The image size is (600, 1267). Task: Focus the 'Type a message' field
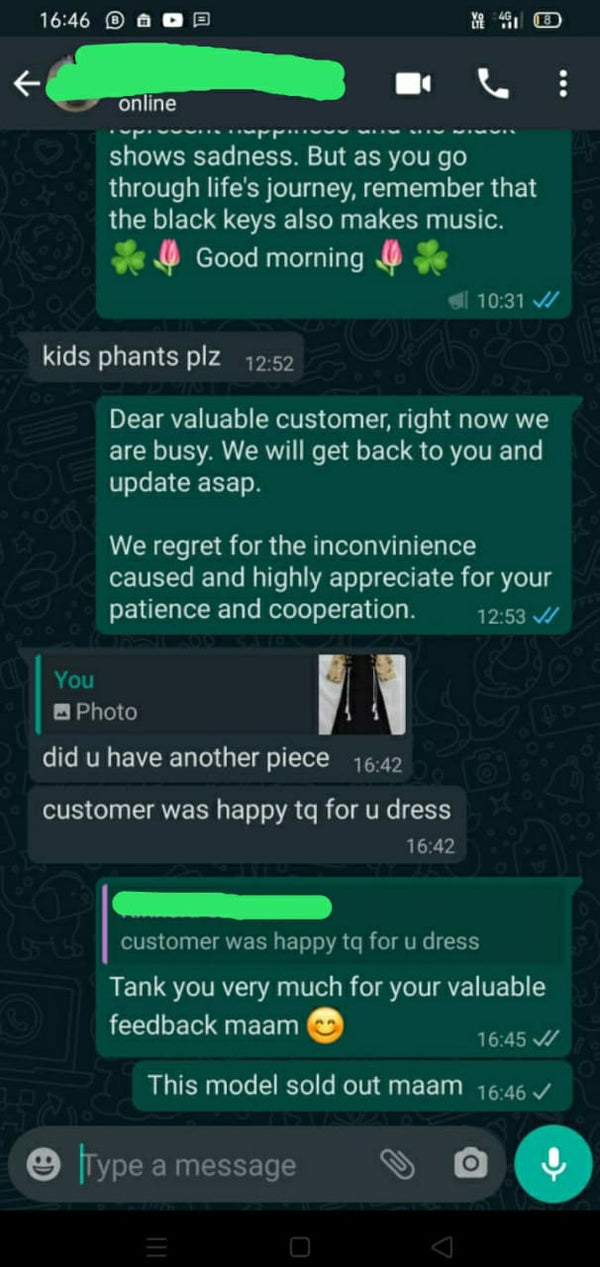(220, 1165)
